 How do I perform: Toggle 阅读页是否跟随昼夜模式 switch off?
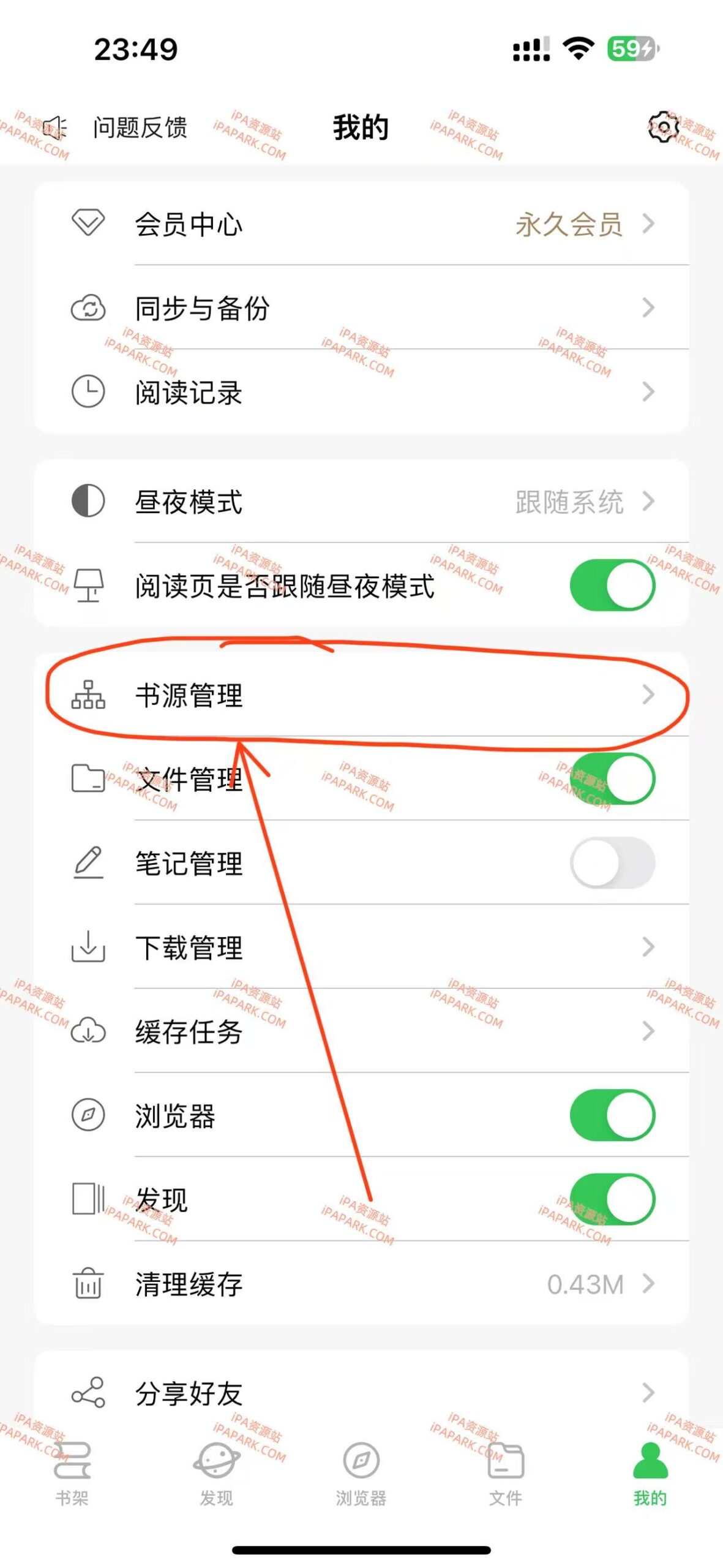click(611, 586)
